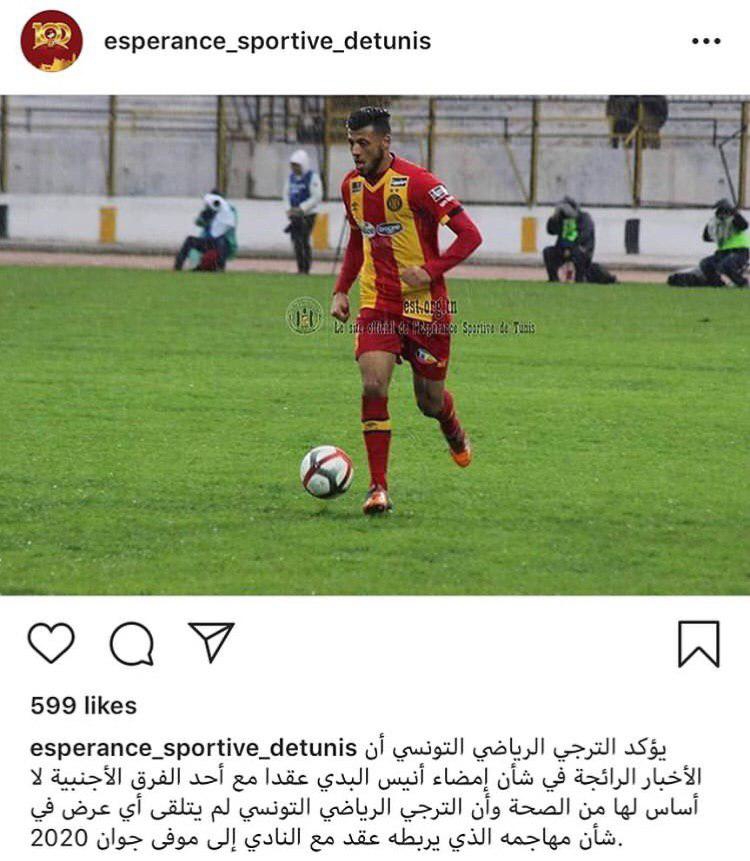Share the post via paper plane icon

click(x=211, y=642)
